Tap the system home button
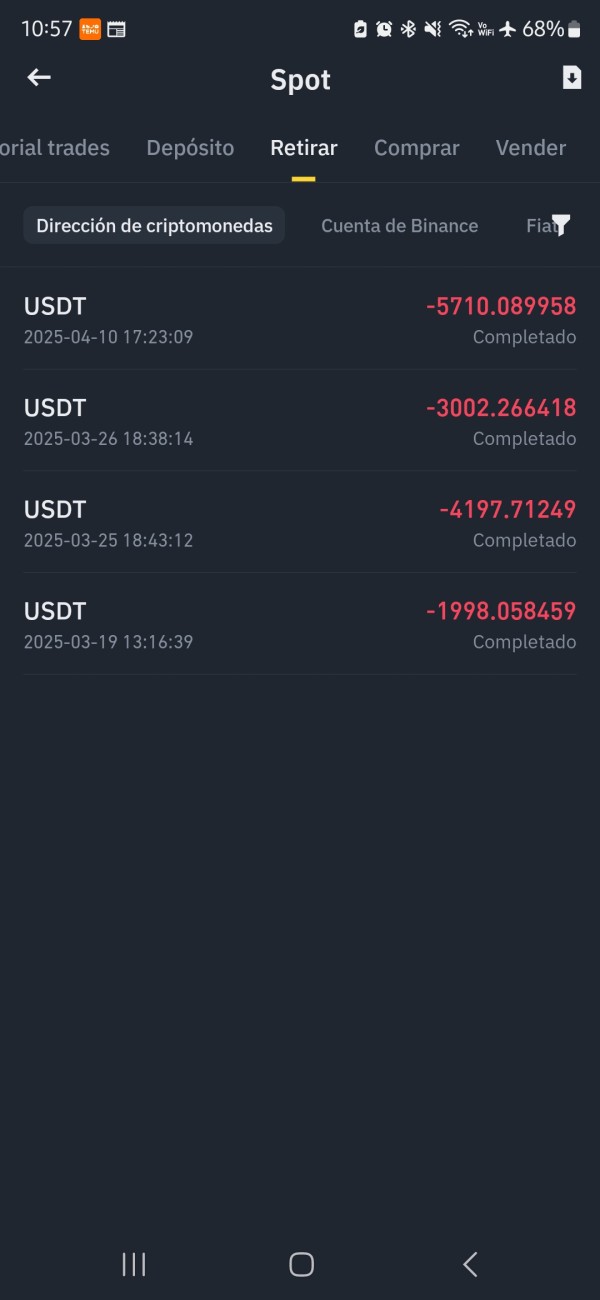The width and height of the screenshot is (600, 1300). click(301, 1264)
